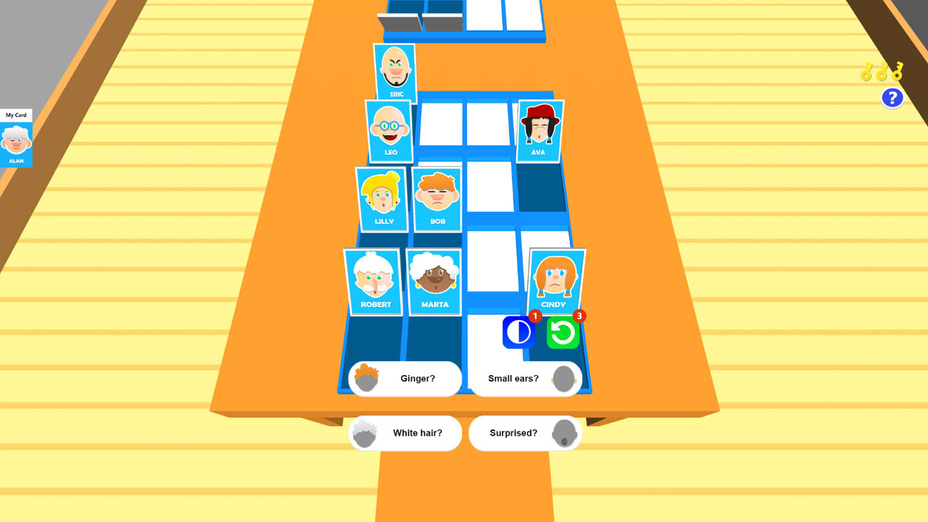
Task: Select the Eric character card
Action: [x=396, y=72]
